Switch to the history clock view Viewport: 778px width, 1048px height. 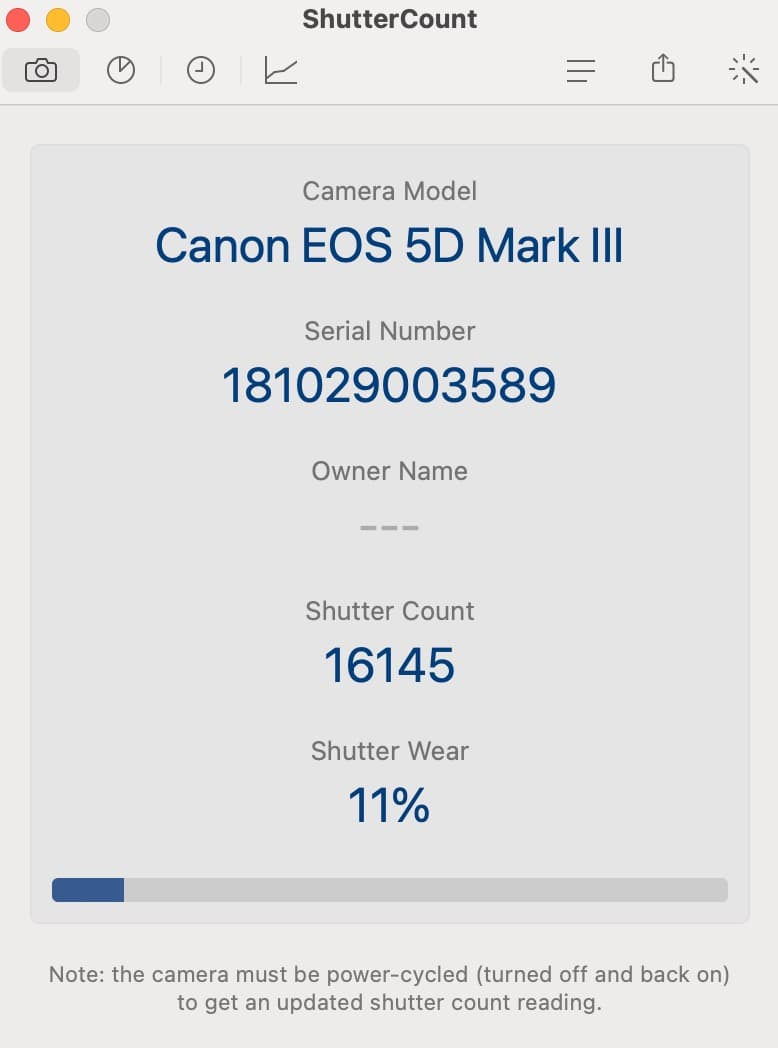tap(200, 70)
